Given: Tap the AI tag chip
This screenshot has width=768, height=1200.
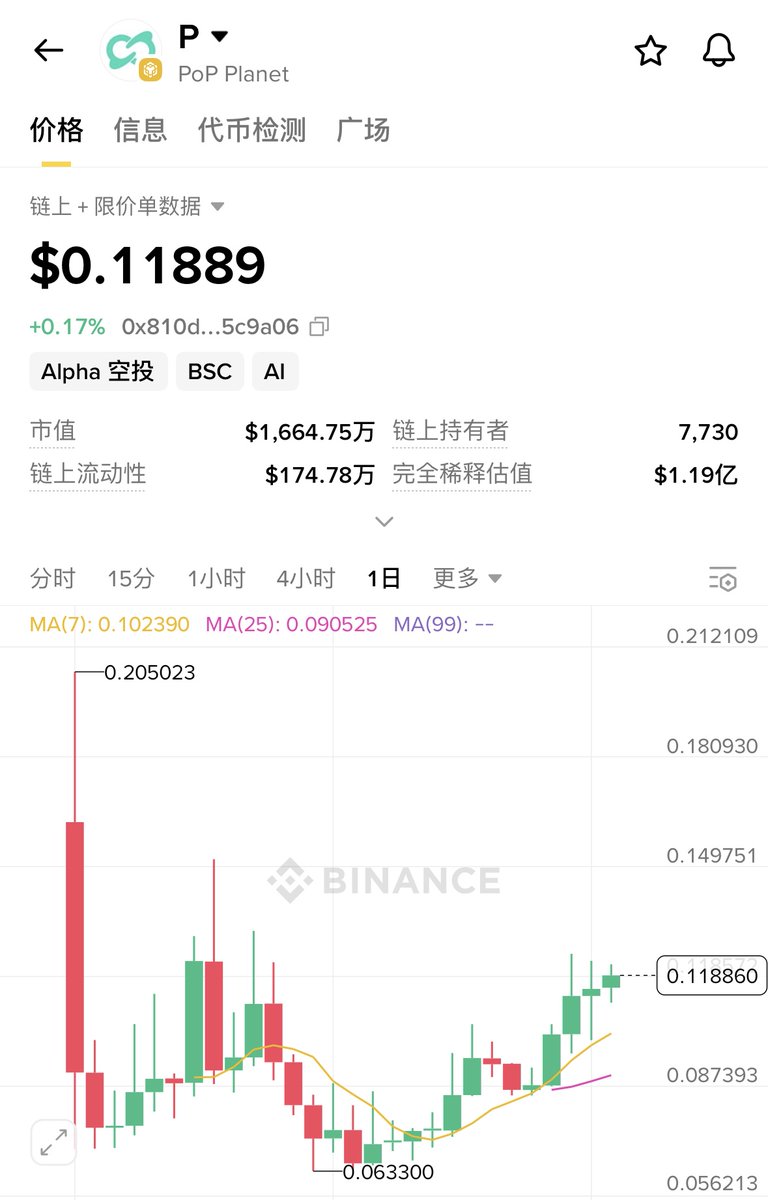Looking at the screenshot, I should 275,372.
